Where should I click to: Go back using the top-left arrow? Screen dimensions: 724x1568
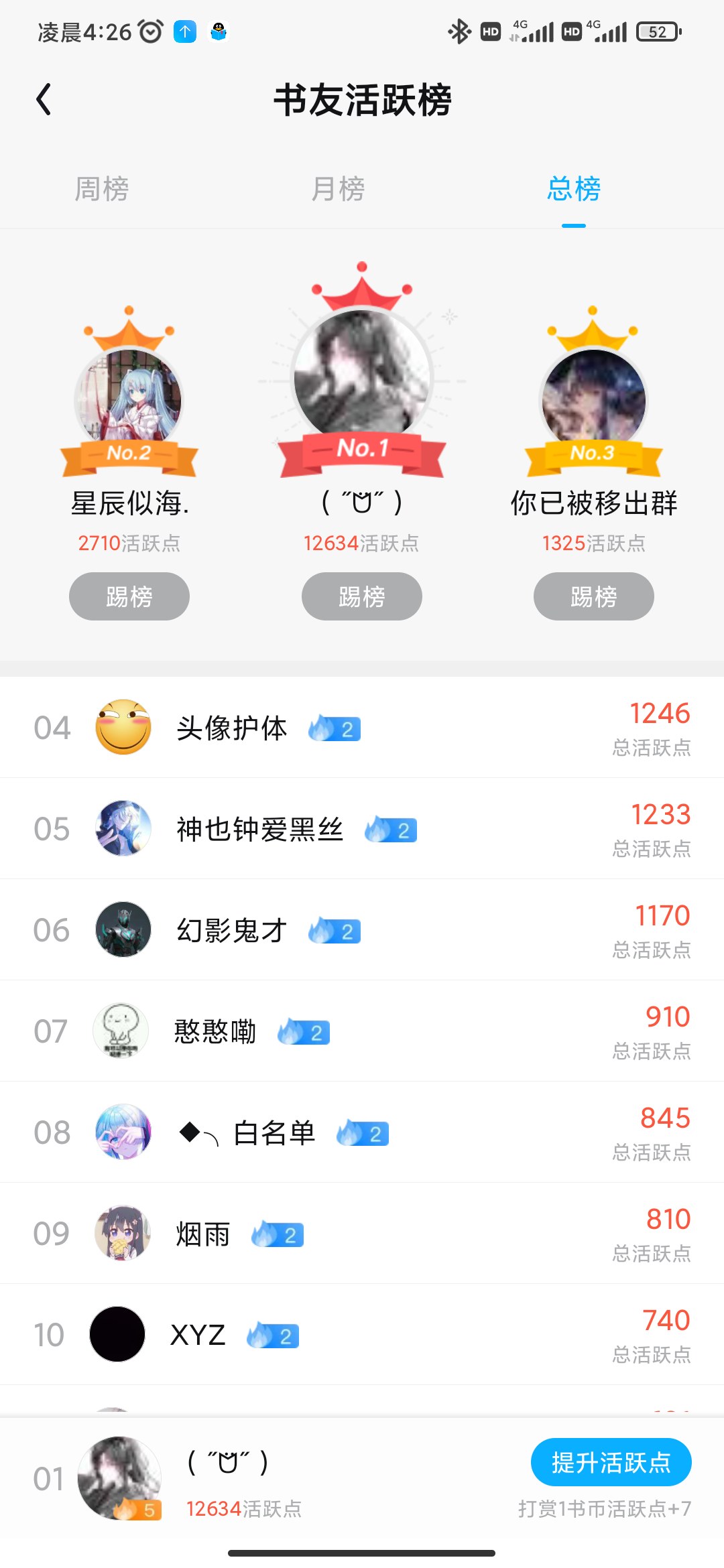[x=44, y=100]
